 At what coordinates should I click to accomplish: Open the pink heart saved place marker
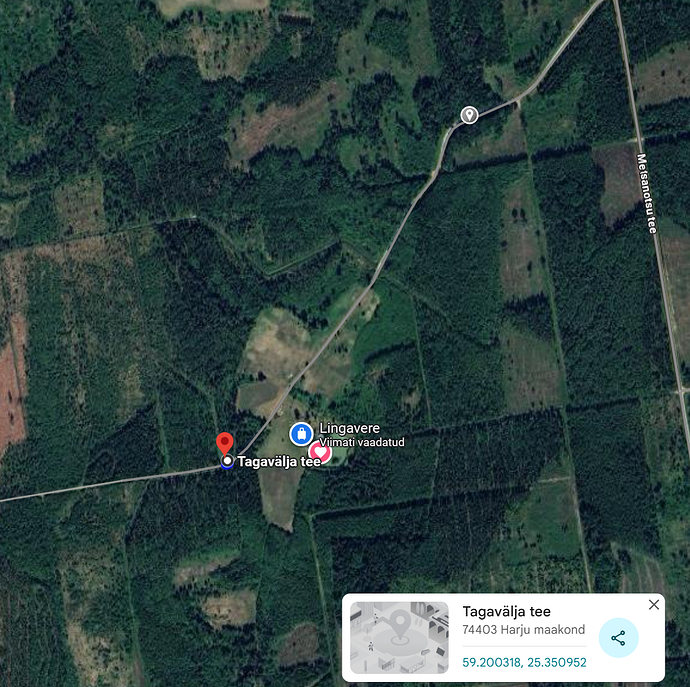pyautogui.click(x=320, y=452)
